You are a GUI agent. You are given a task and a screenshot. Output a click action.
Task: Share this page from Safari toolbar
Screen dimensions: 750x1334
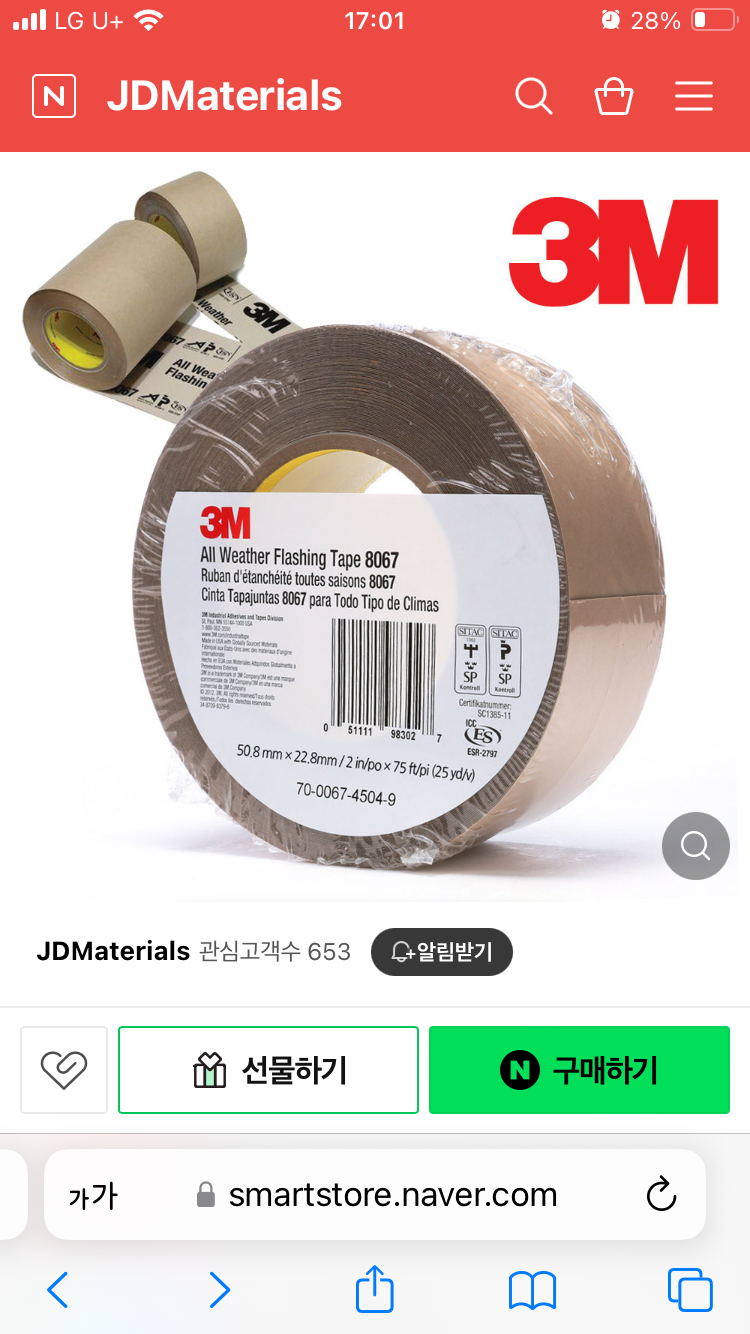(375, 1289)
